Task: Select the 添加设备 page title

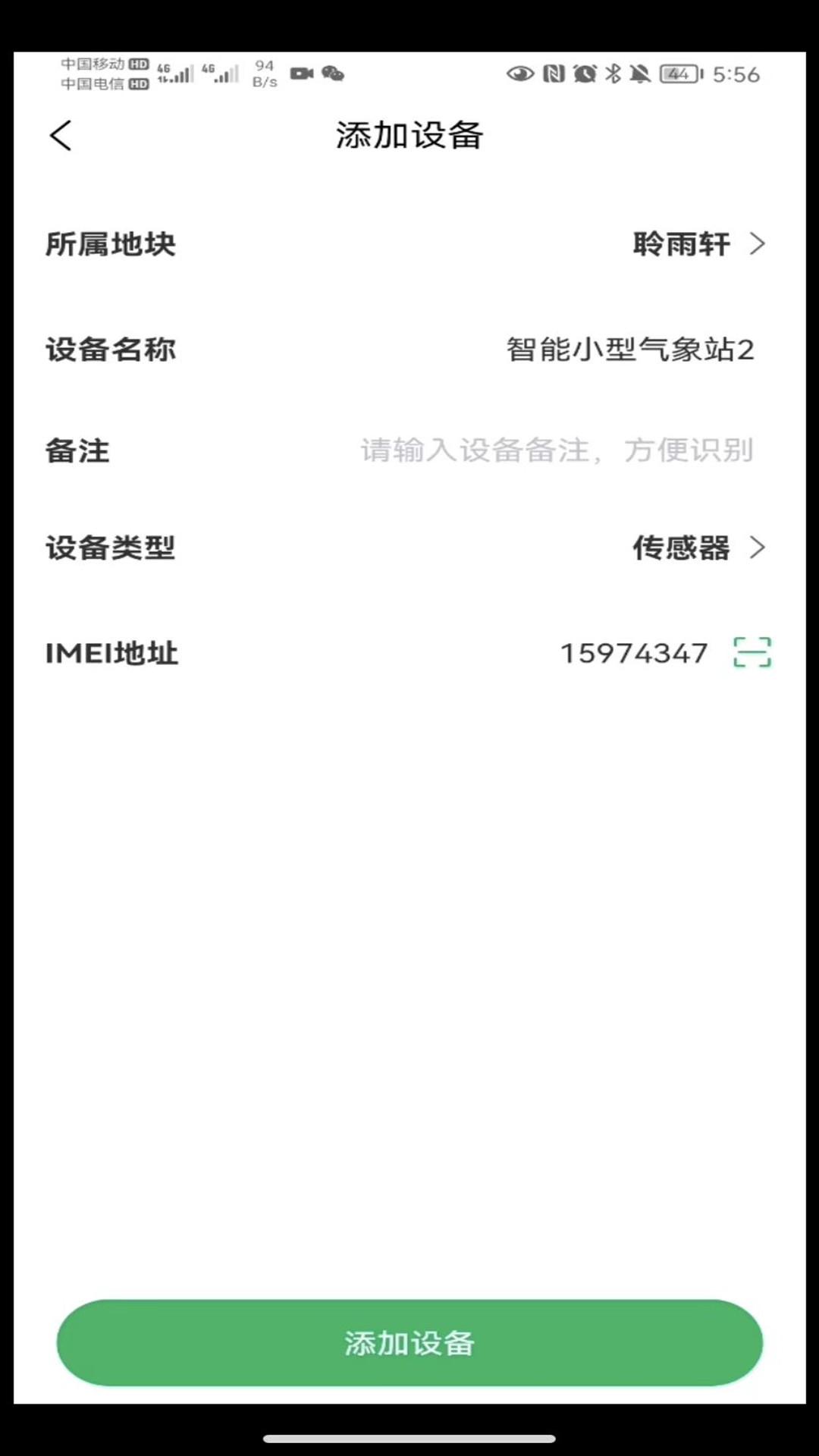Action: click(x=409, y=136)
